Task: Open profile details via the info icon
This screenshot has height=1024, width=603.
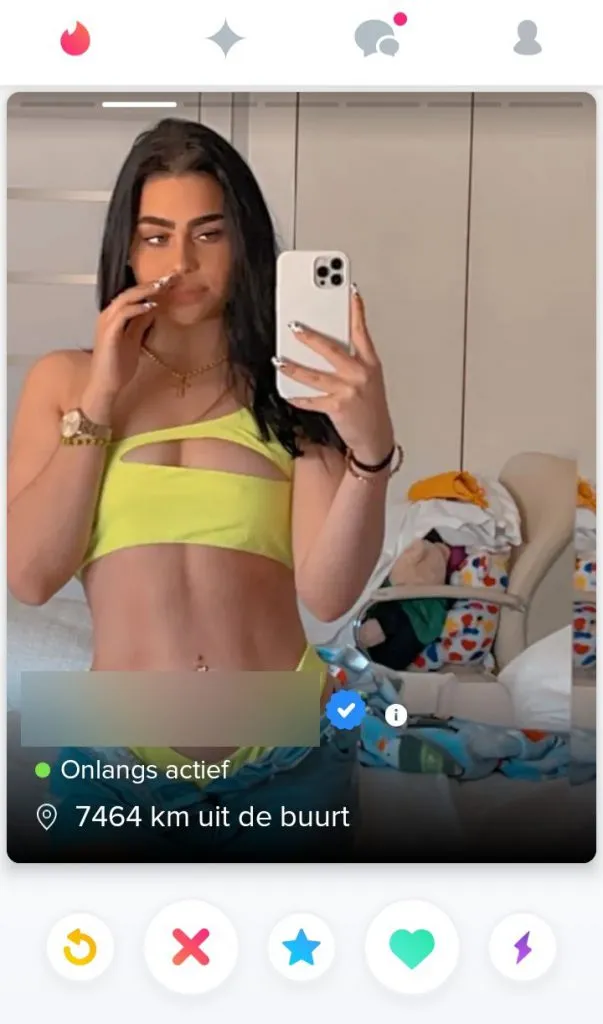Action: [x=396, y=714]
